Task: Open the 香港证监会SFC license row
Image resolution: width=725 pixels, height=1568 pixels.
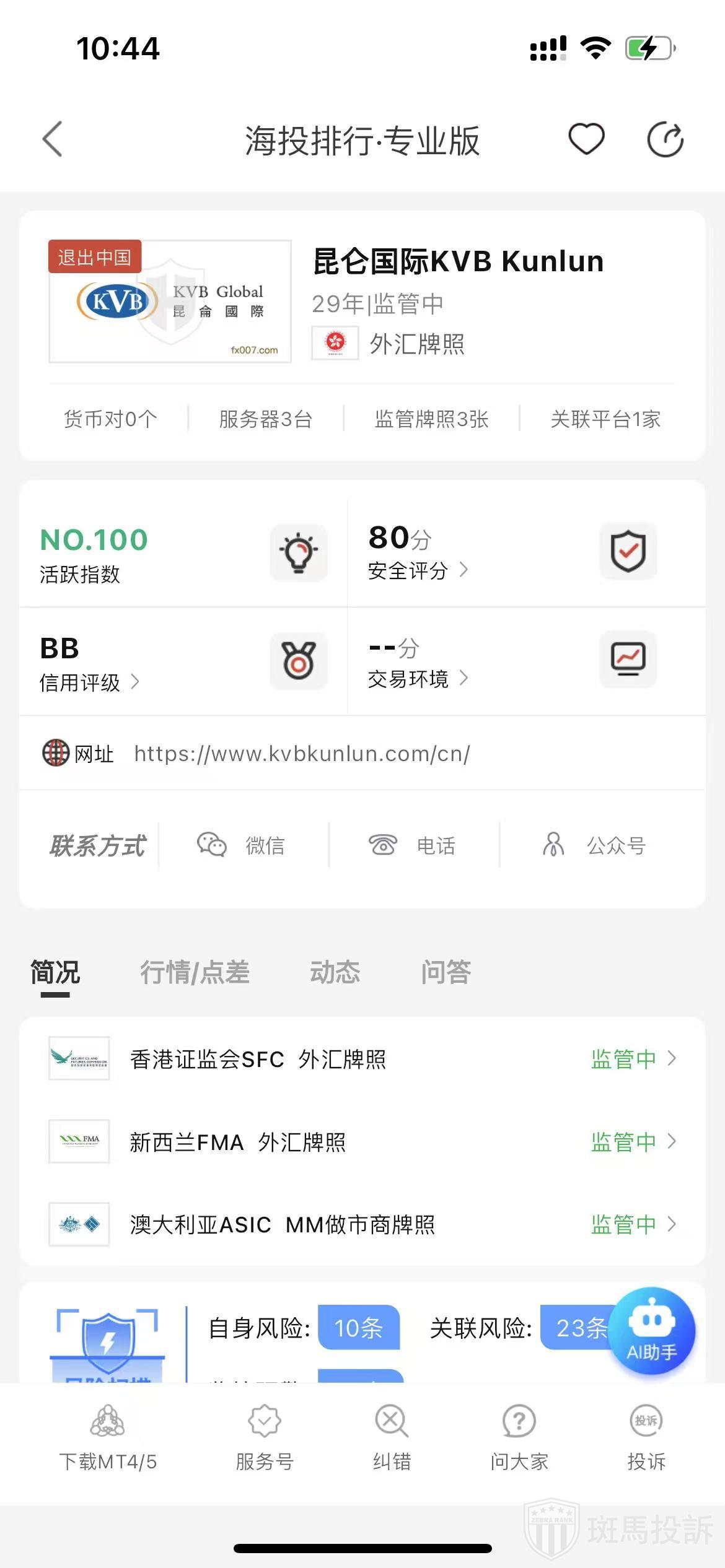Action: 362,1059
